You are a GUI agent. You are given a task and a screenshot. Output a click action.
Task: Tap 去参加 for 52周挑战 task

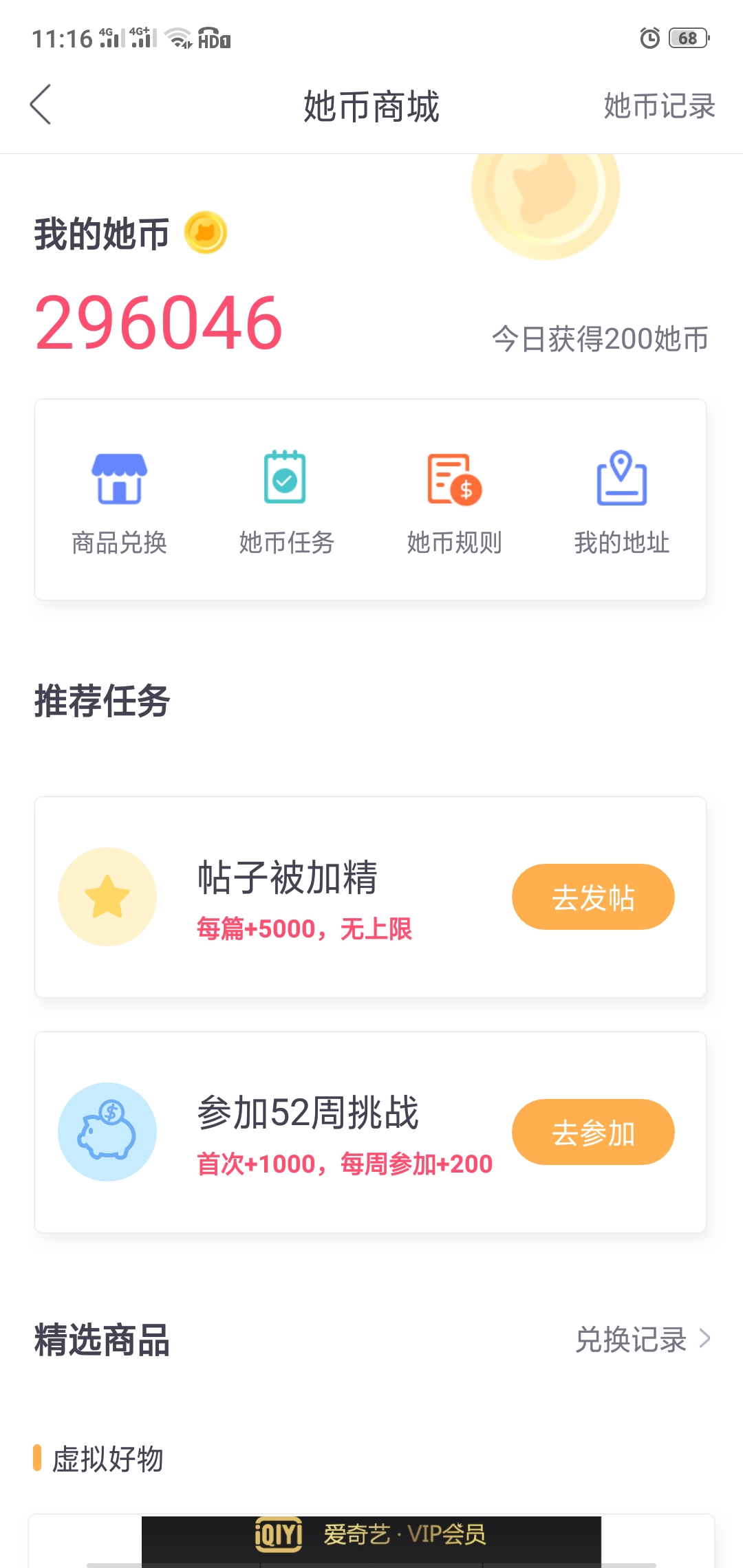tap(593, 1132)
